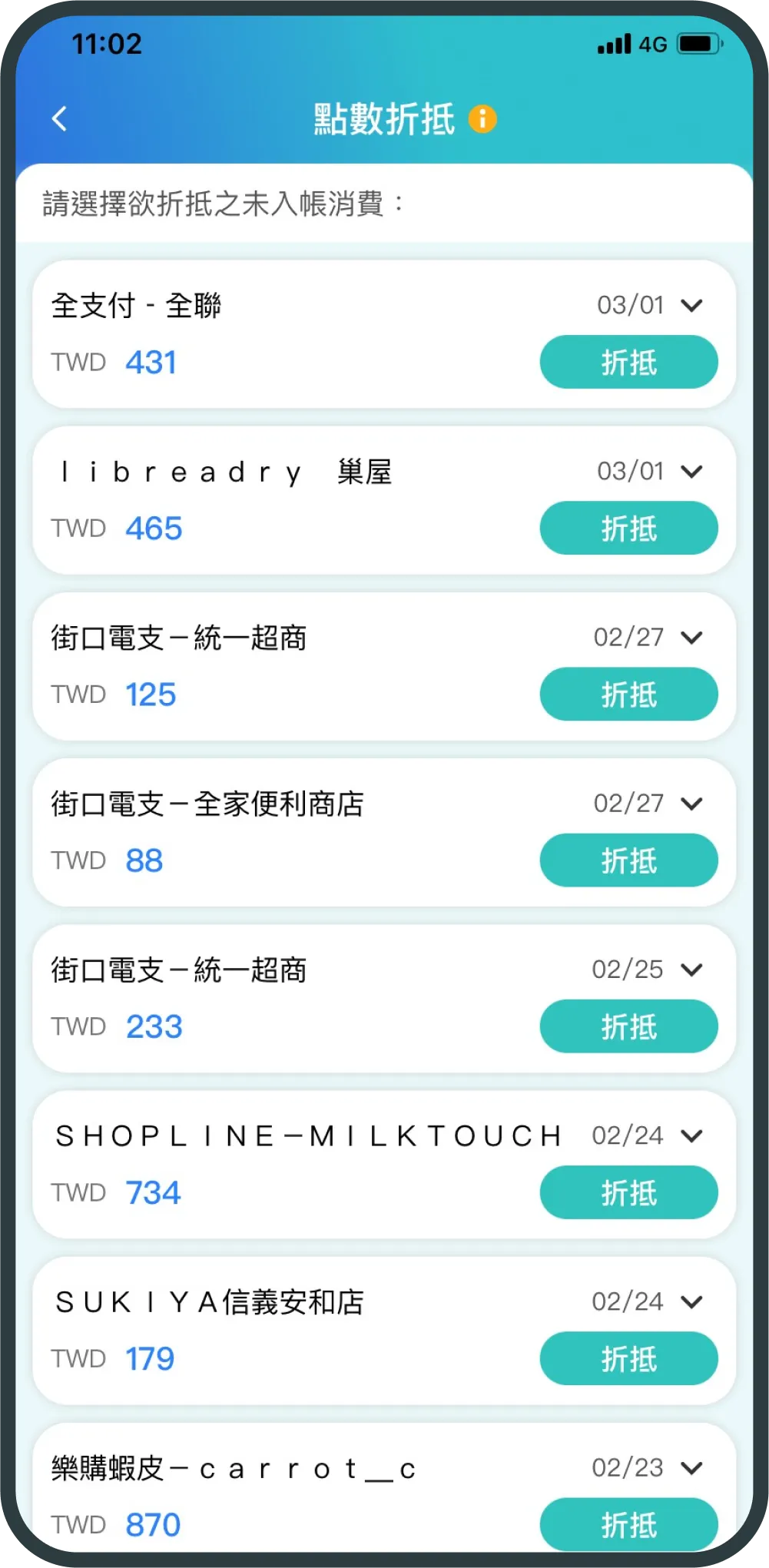Image resolution: width=769 pixels, height=1568 pixels.
Task: Tap 折抵 for the 樂購蝦皮 TWD 870 purchase
Action: pyautogui.click(x=628, y=1523)
